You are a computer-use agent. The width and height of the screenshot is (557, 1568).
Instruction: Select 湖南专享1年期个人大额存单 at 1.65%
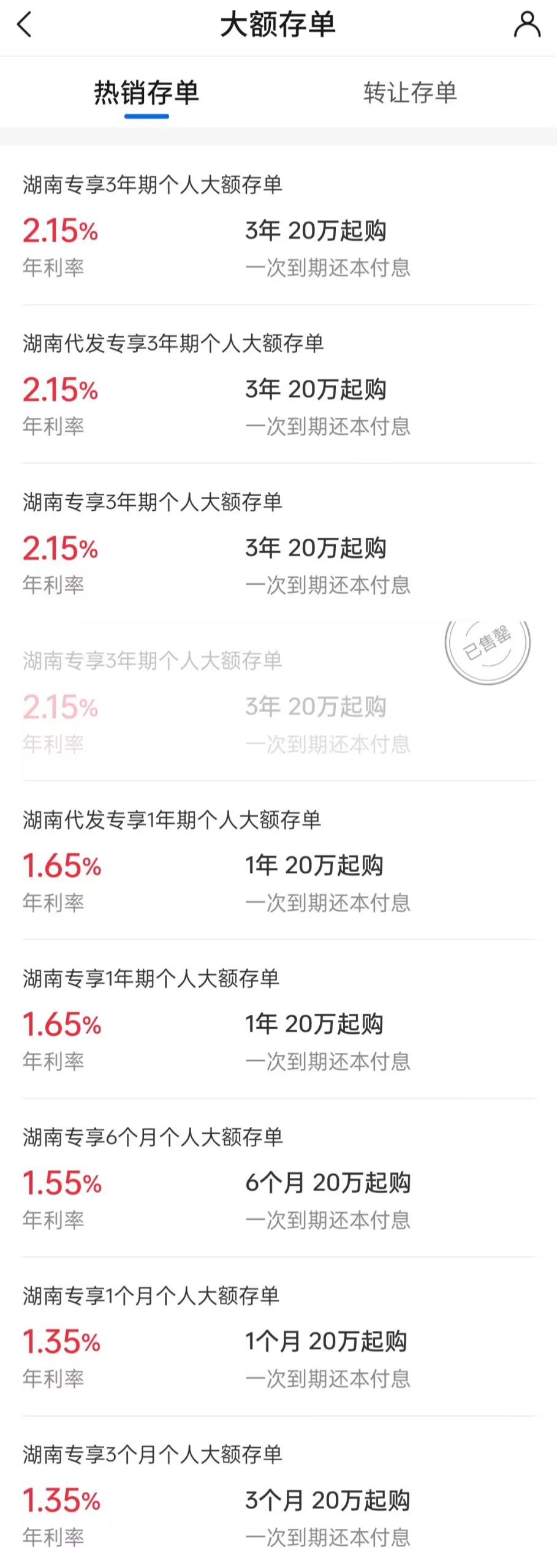151,978
